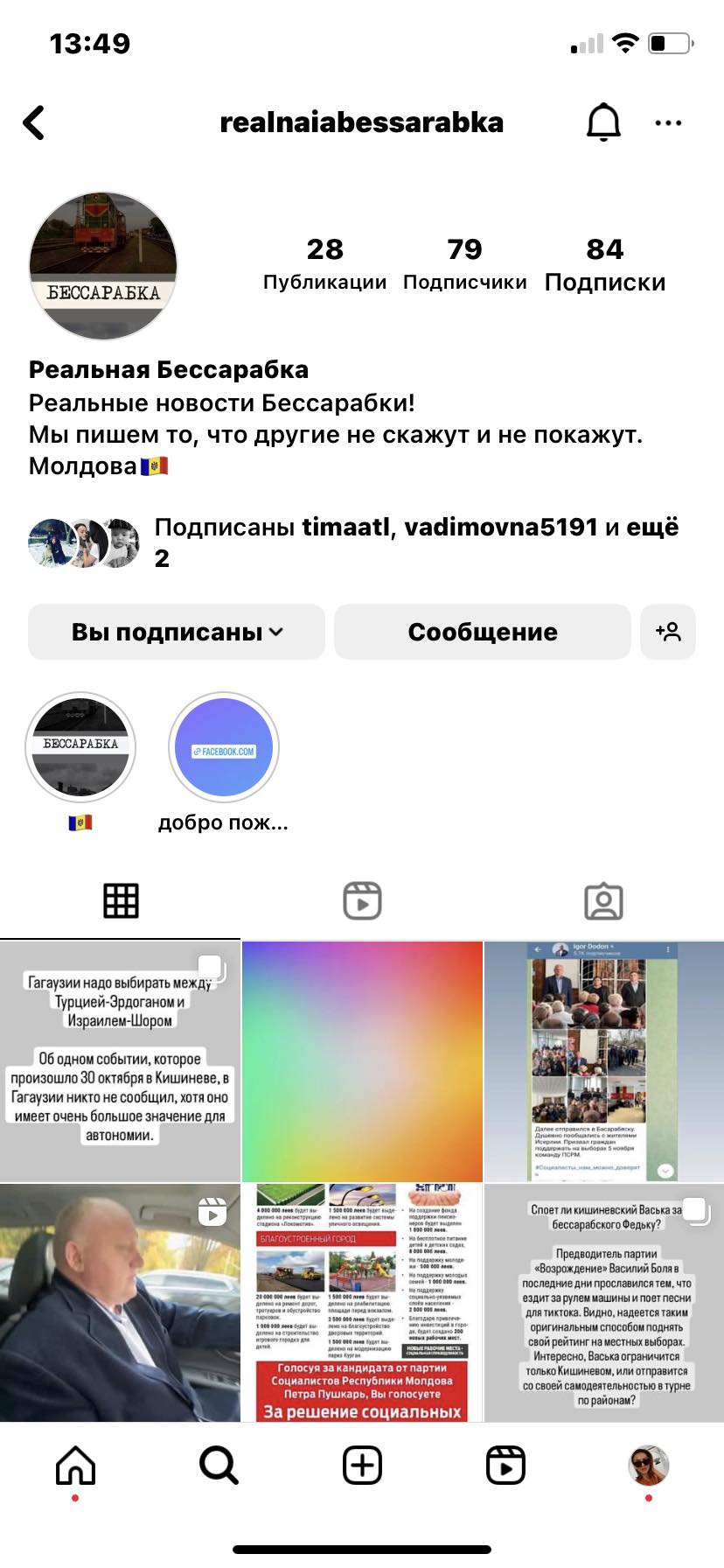Go back with the arrow icon

35,123
